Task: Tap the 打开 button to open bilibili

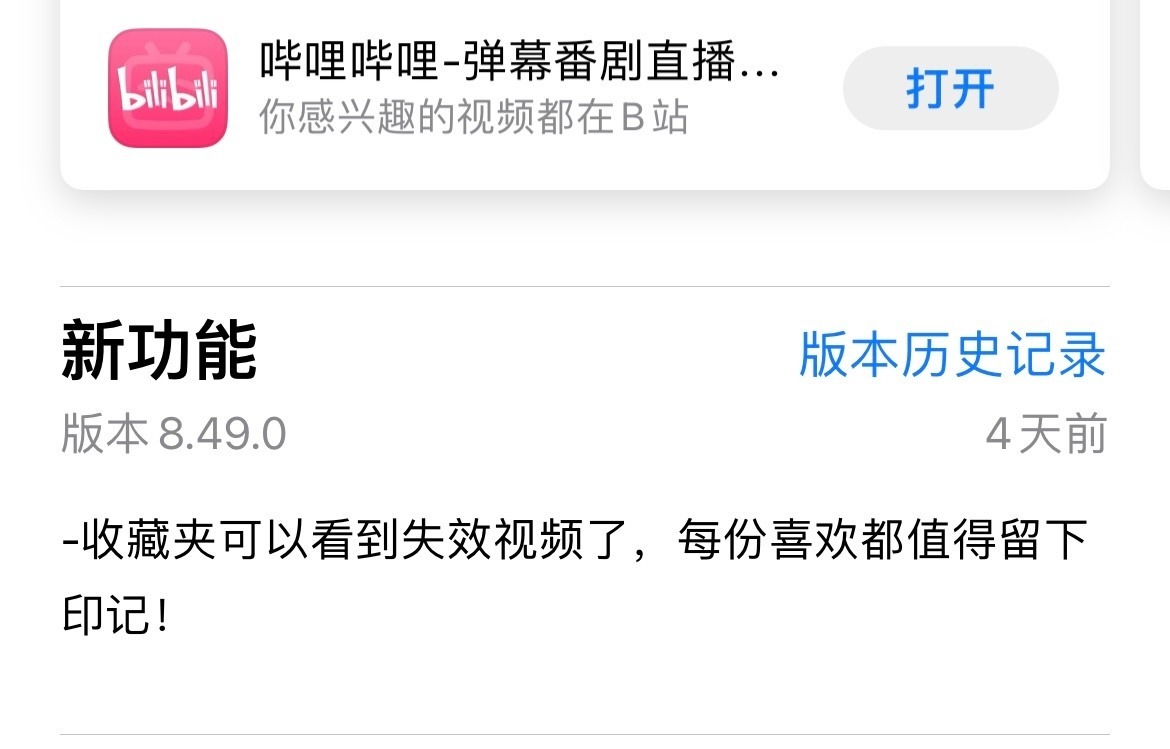Action: 950,89
